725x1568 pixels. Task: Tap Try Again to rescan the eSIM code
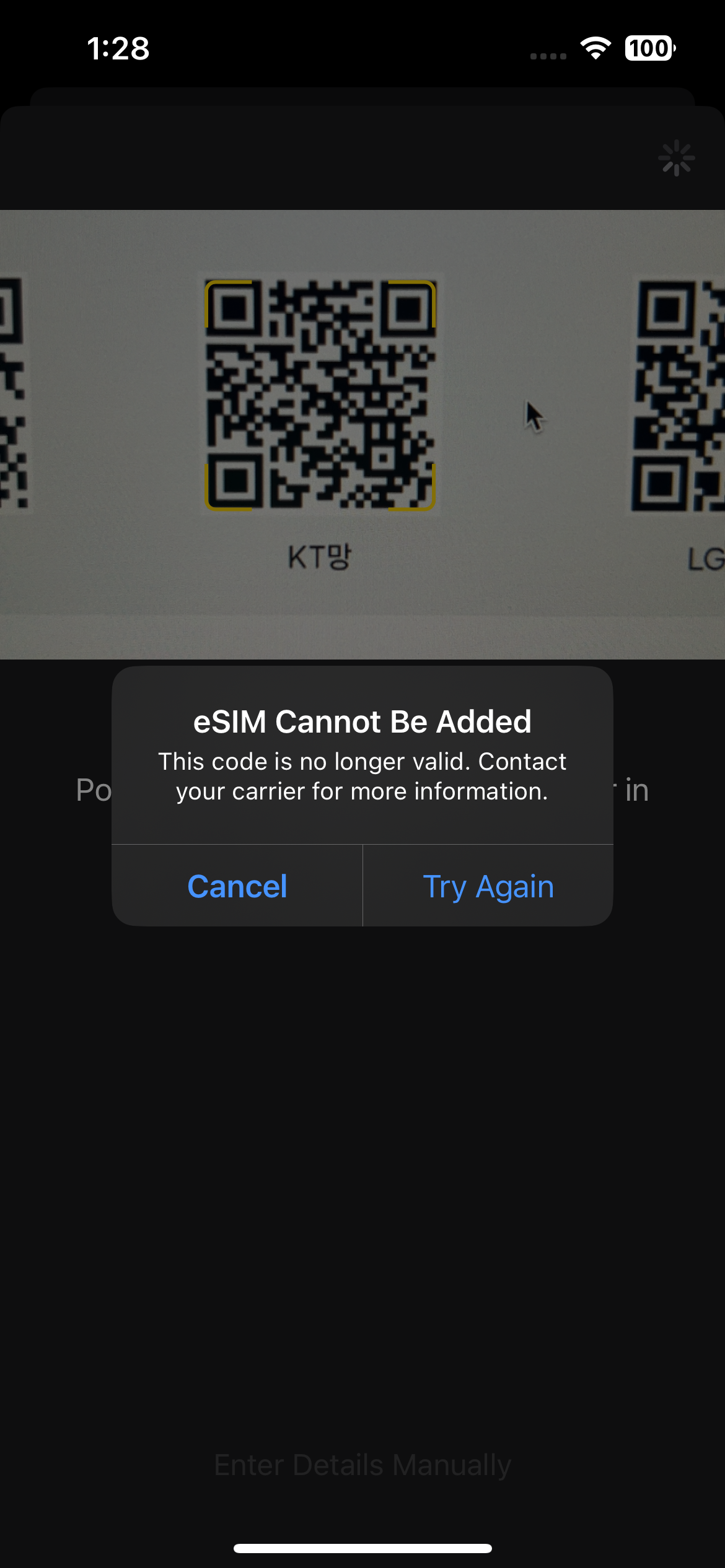pyautogui.click(x=488, y=886)
